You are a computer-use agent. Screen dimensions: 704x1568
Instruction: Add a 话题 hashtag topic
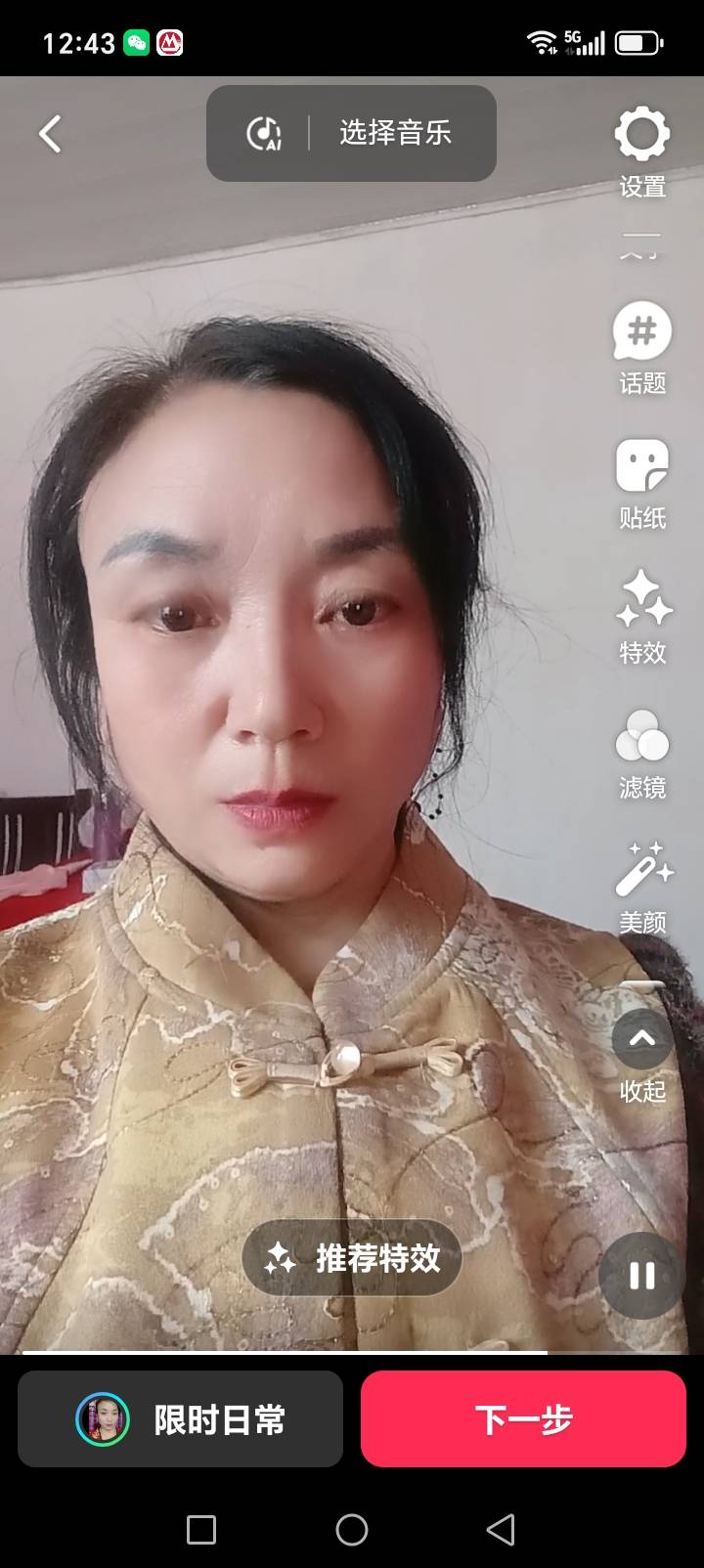click(x=641, y=348)
